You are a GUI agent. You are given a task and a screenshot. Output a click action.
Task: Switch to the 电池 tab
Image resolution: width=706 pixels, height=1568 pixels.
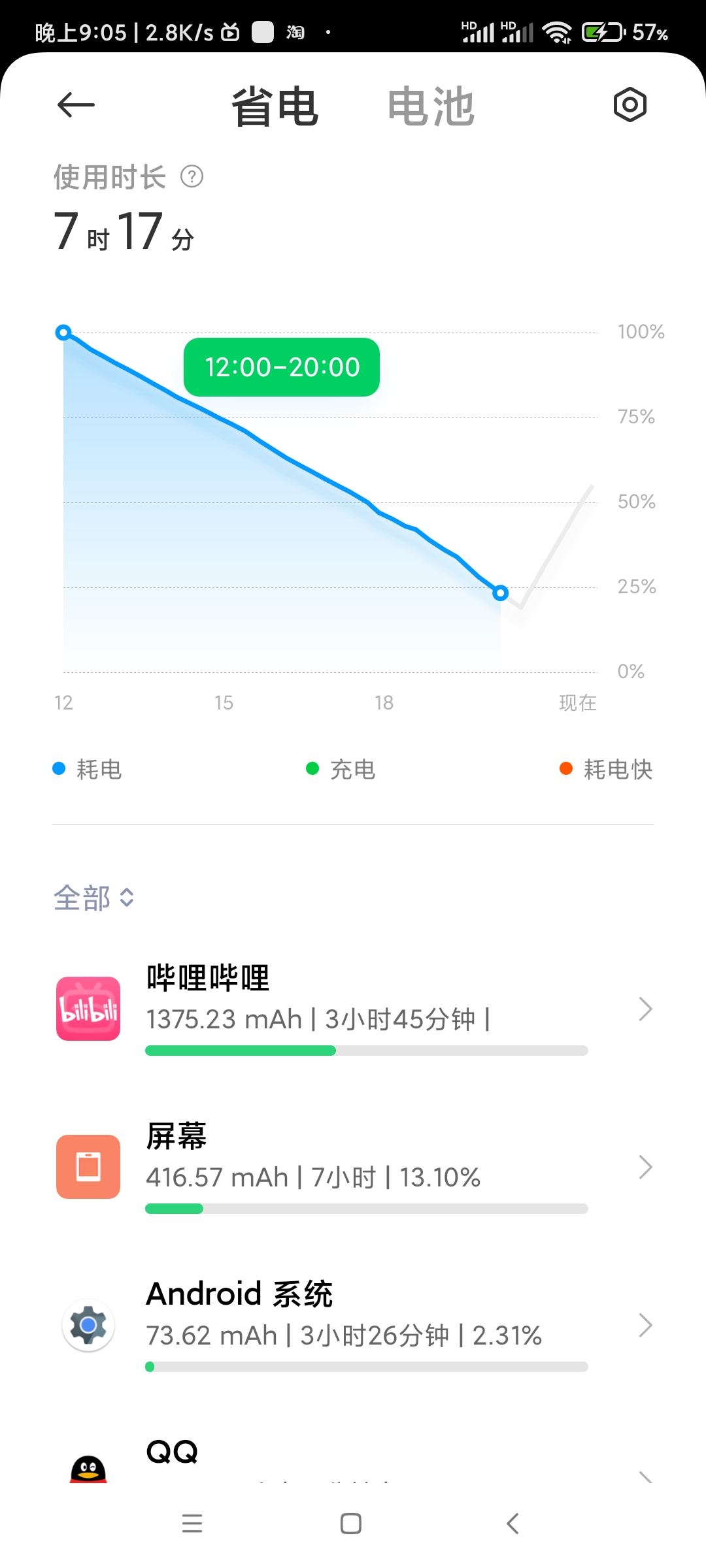tap(431, 106)
